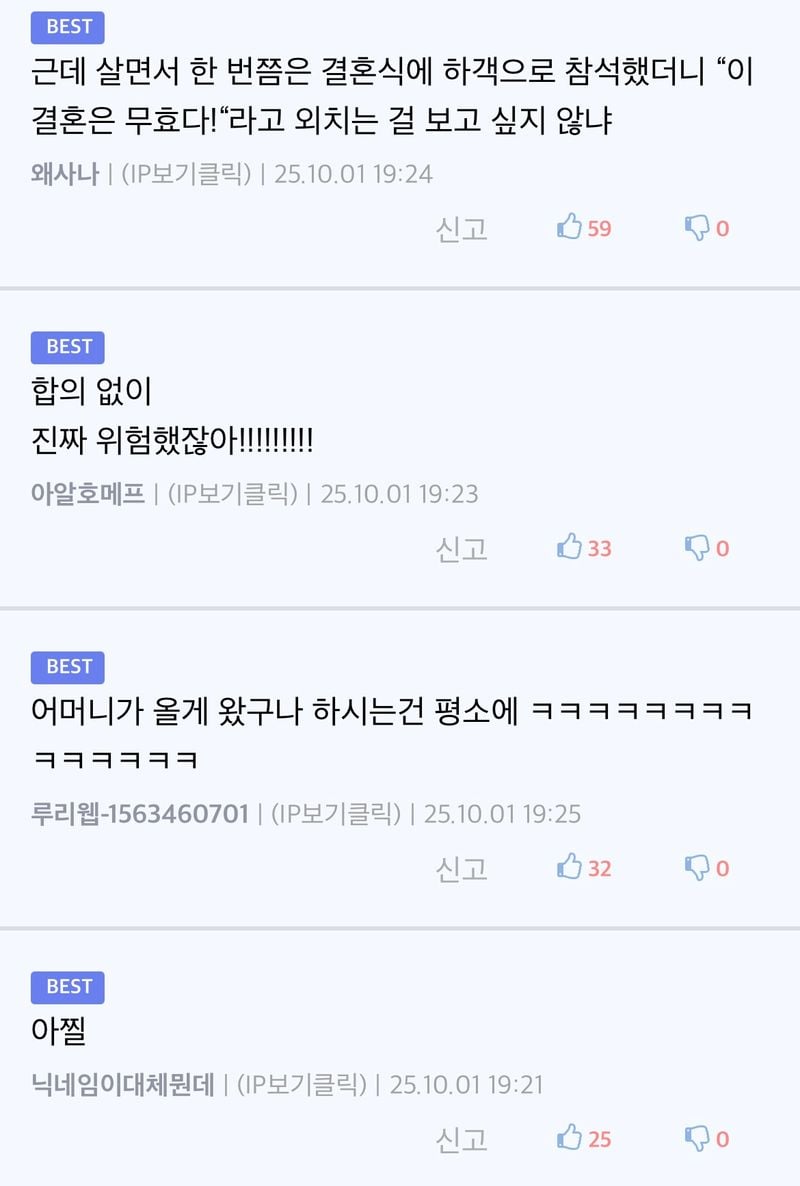View IP of user 루리웹-1563460701
Viewport: 800px width, 1186px height.
pos(335,814)
